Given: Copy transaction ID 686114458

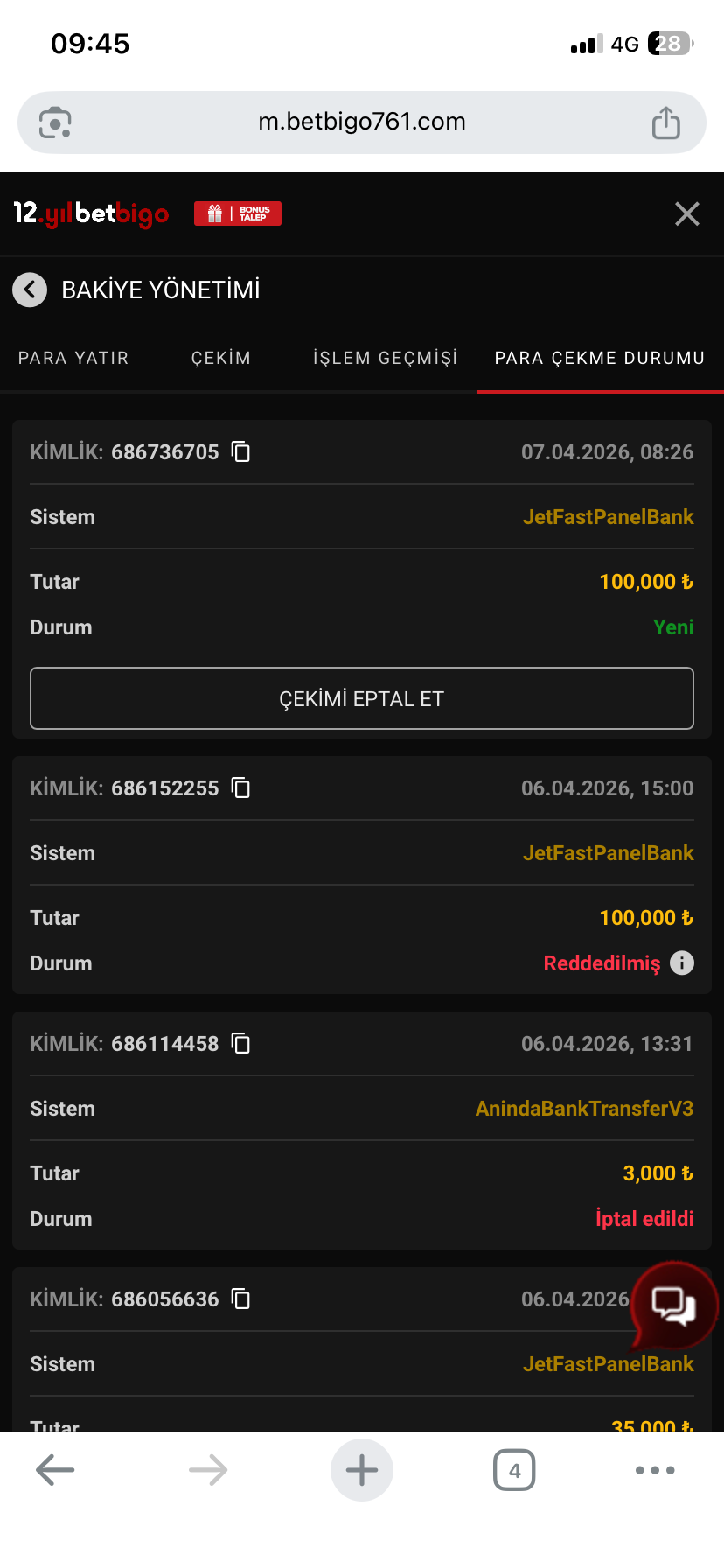Looking at the screenshot, I should tap(240, 1043).
